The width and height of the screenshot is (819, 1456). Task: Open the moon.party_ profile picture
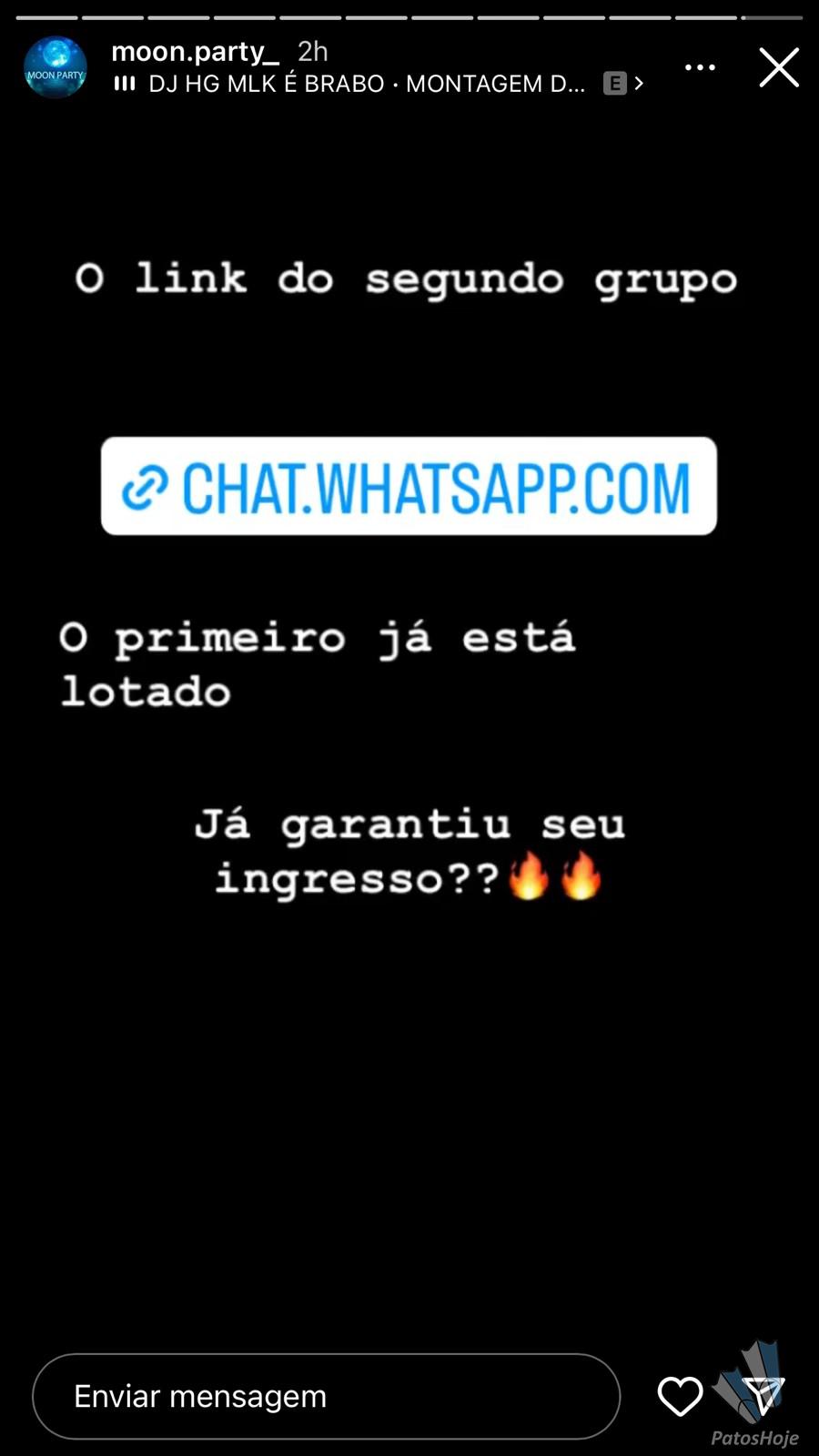[56, 67]
